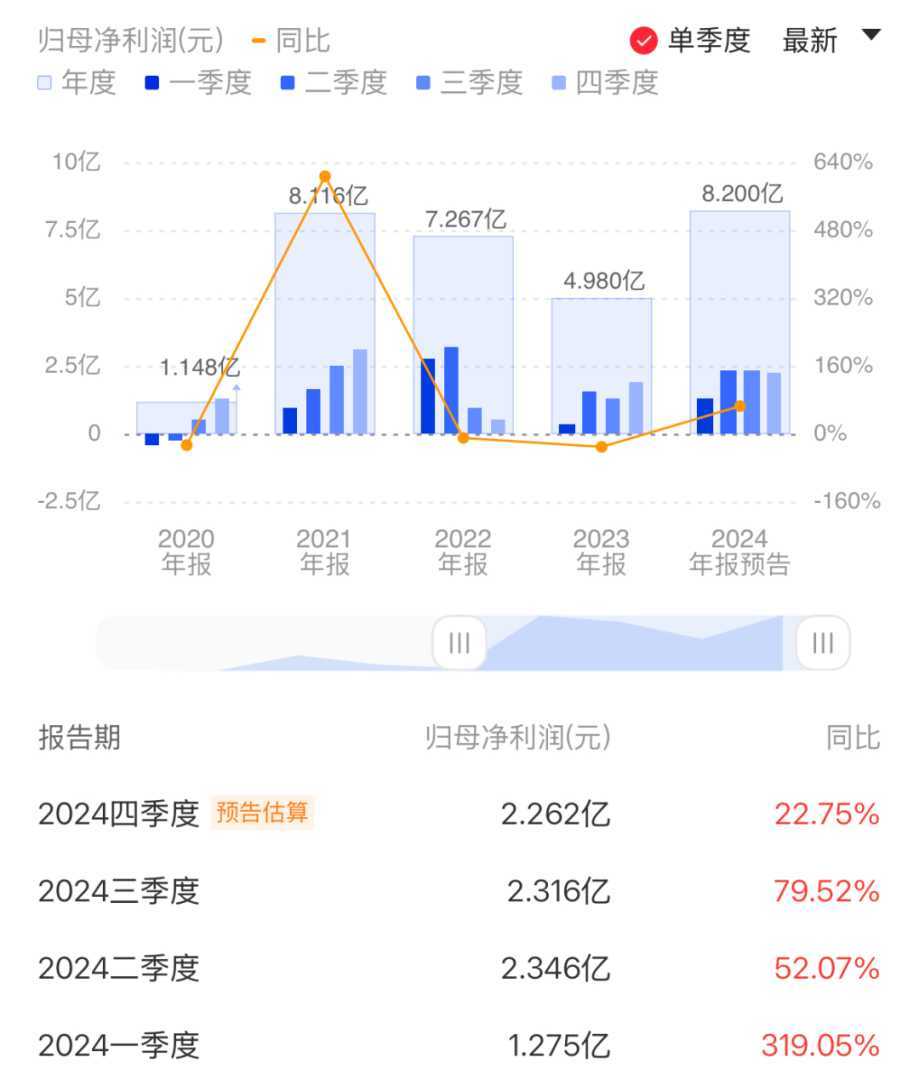
Task: Tap the left handle of the range slider
Action: point(459,642)
